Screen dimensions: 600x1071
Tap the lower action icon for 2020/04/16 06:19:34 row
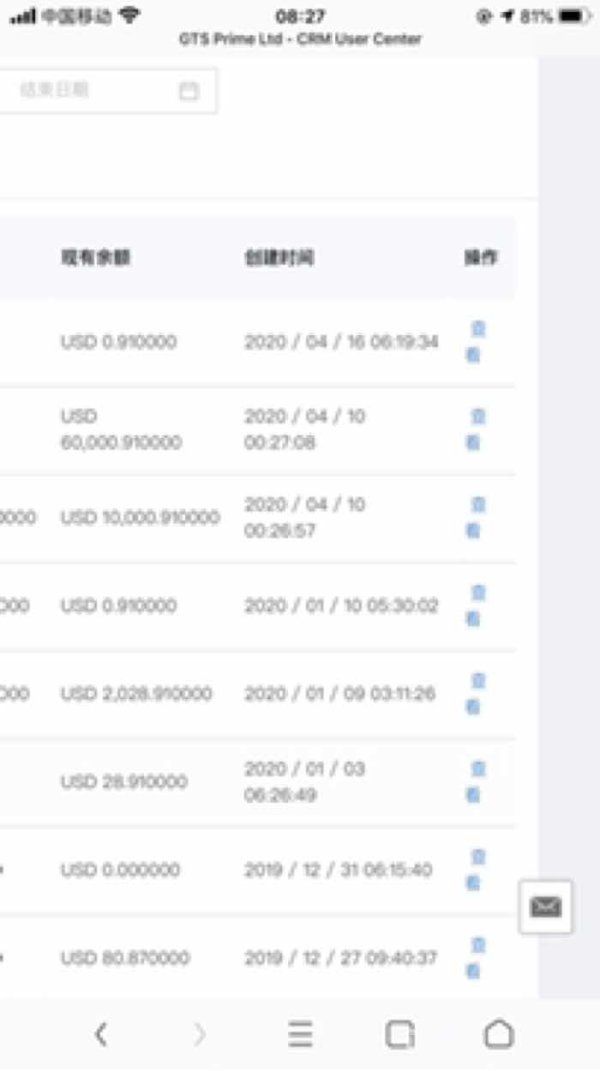point(473,354)
